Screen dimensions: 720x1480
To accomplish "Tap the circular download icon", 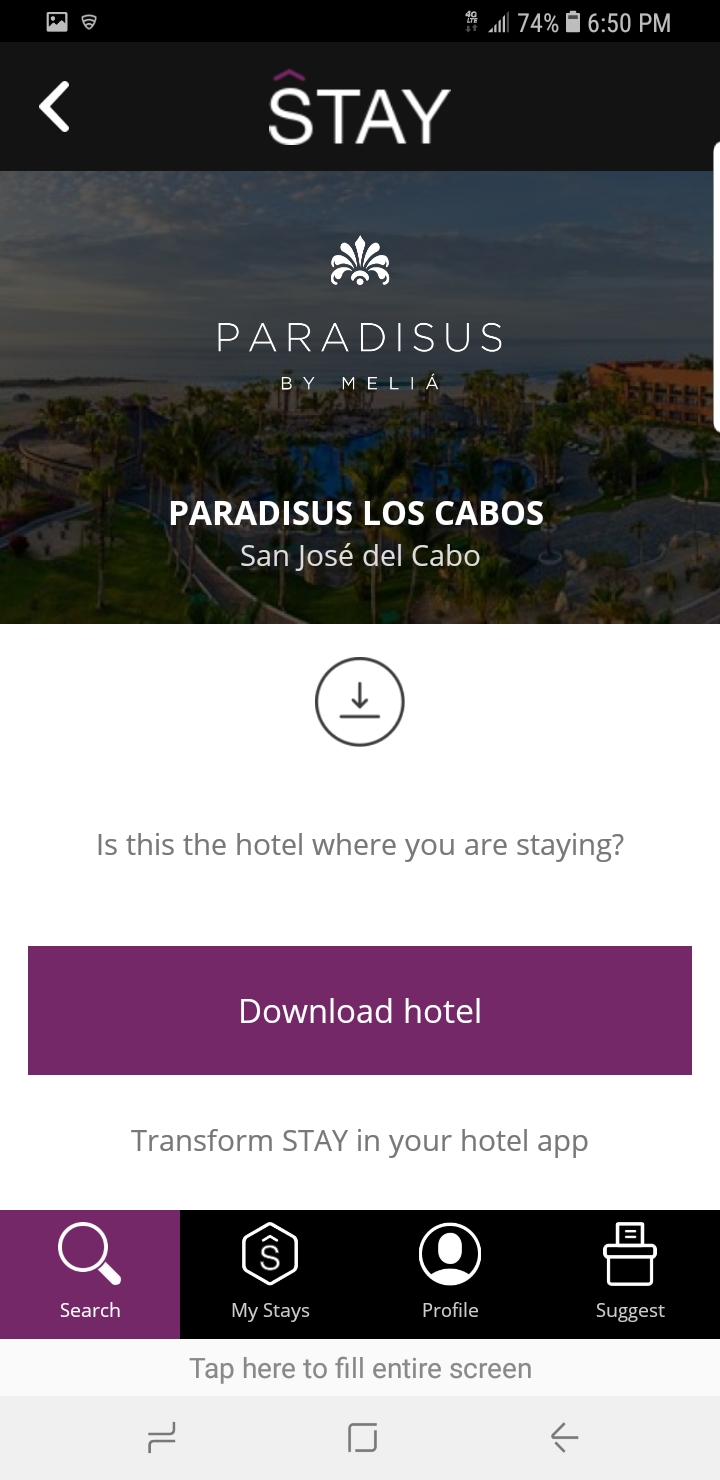I will [x=360, y=702].
